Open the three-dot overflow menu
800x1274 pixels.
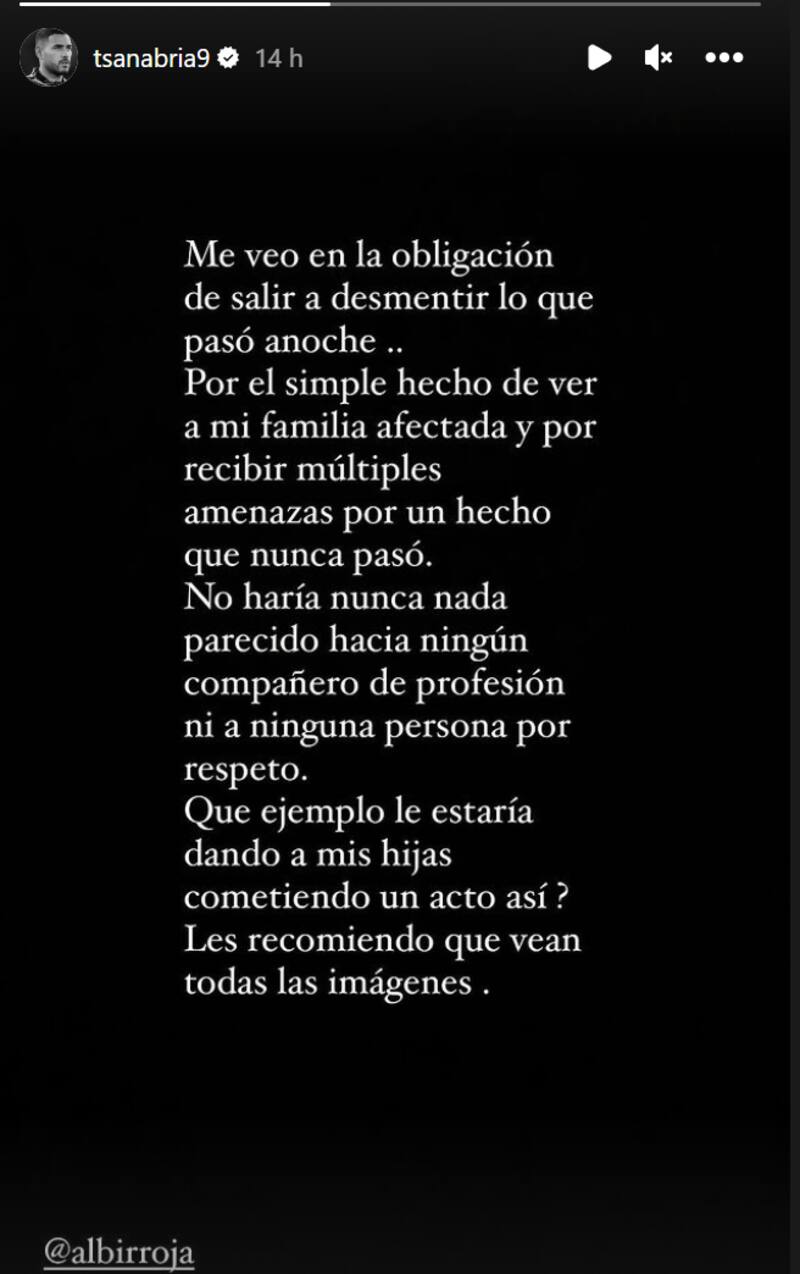tap(723, 58)
